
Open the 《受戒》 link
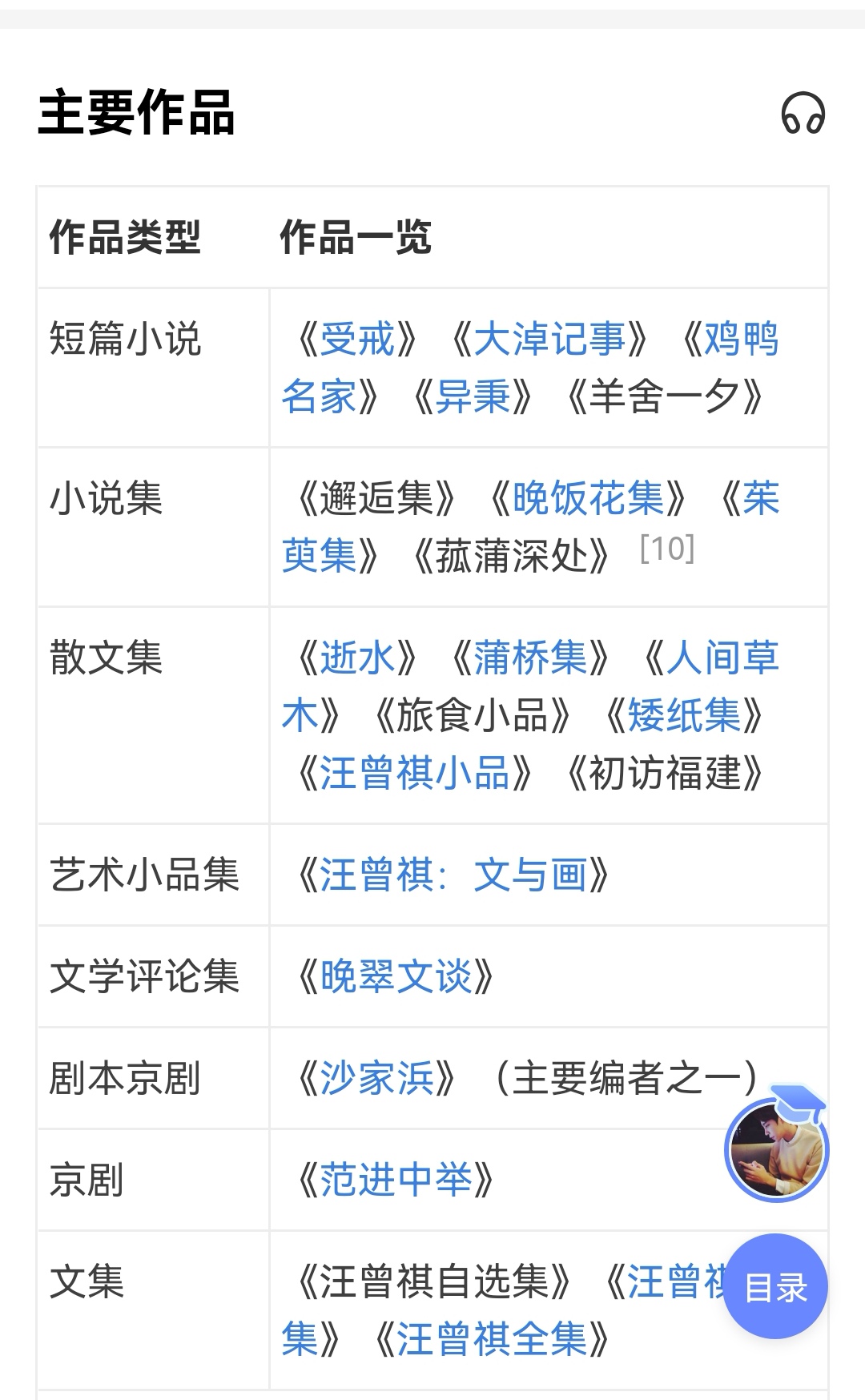[x=357, y=339]
